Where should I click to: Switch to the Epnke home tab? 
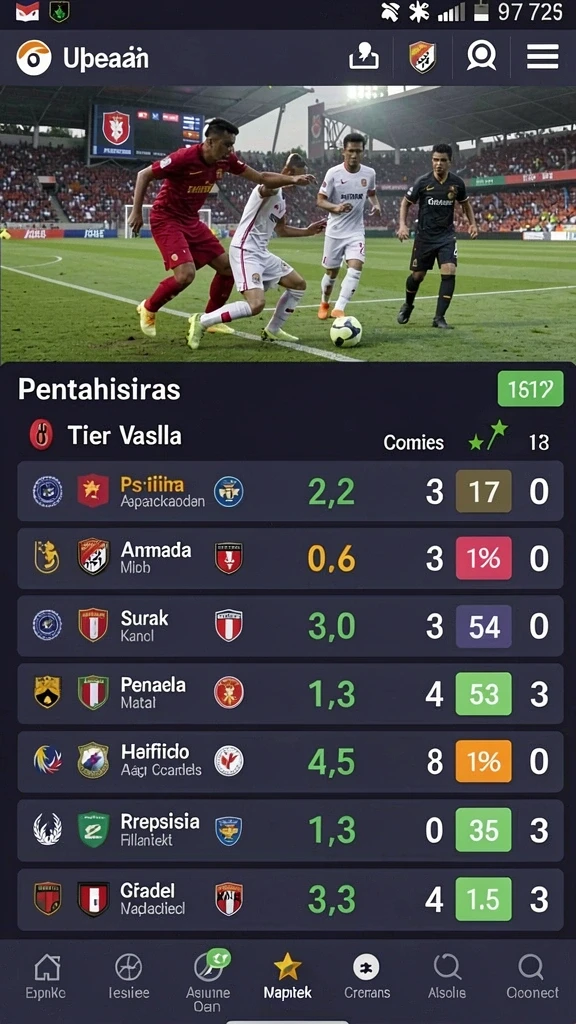pyautogui.click(x=46, y=976)
